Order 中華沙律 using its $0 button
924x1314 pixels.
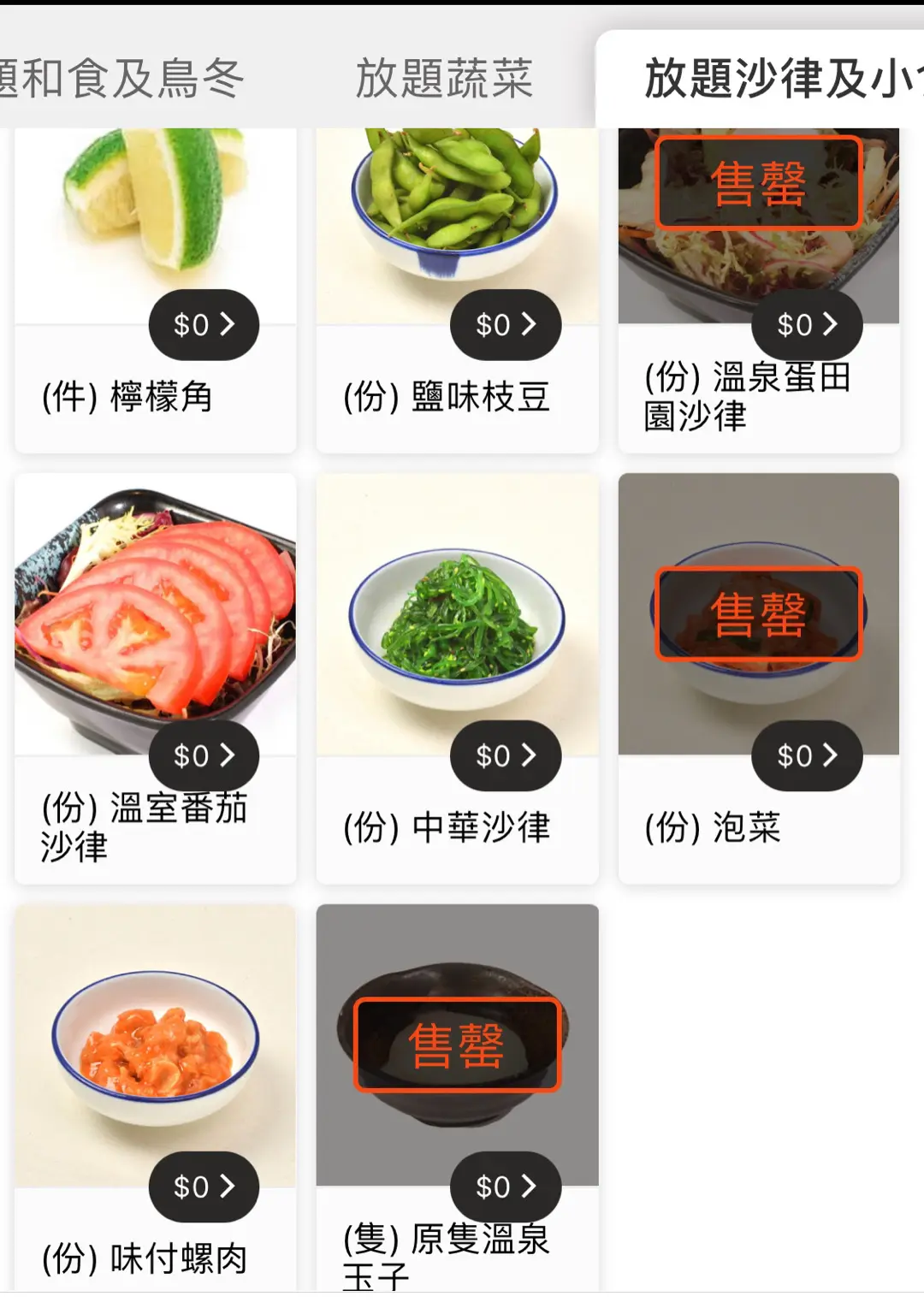(506, 756)
